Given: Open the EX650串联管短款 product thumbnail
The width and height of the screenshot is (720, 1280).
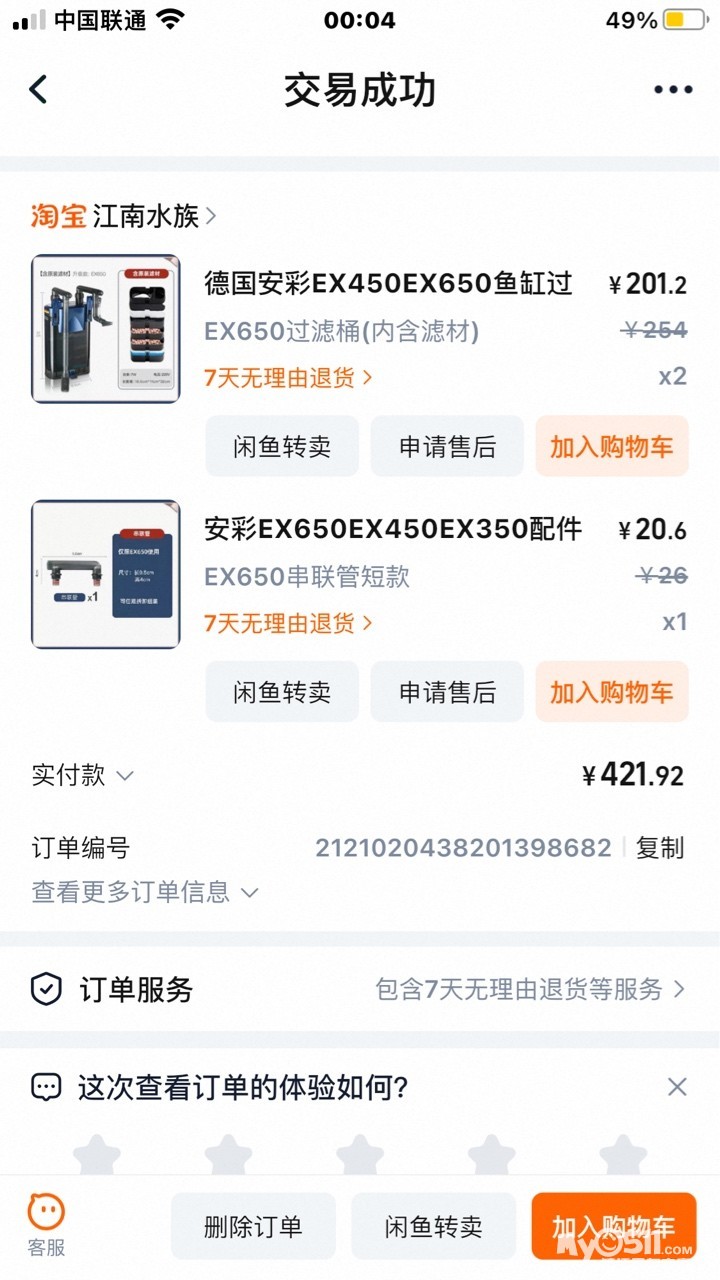Looking at the screenshot, I should pos(106,574).
